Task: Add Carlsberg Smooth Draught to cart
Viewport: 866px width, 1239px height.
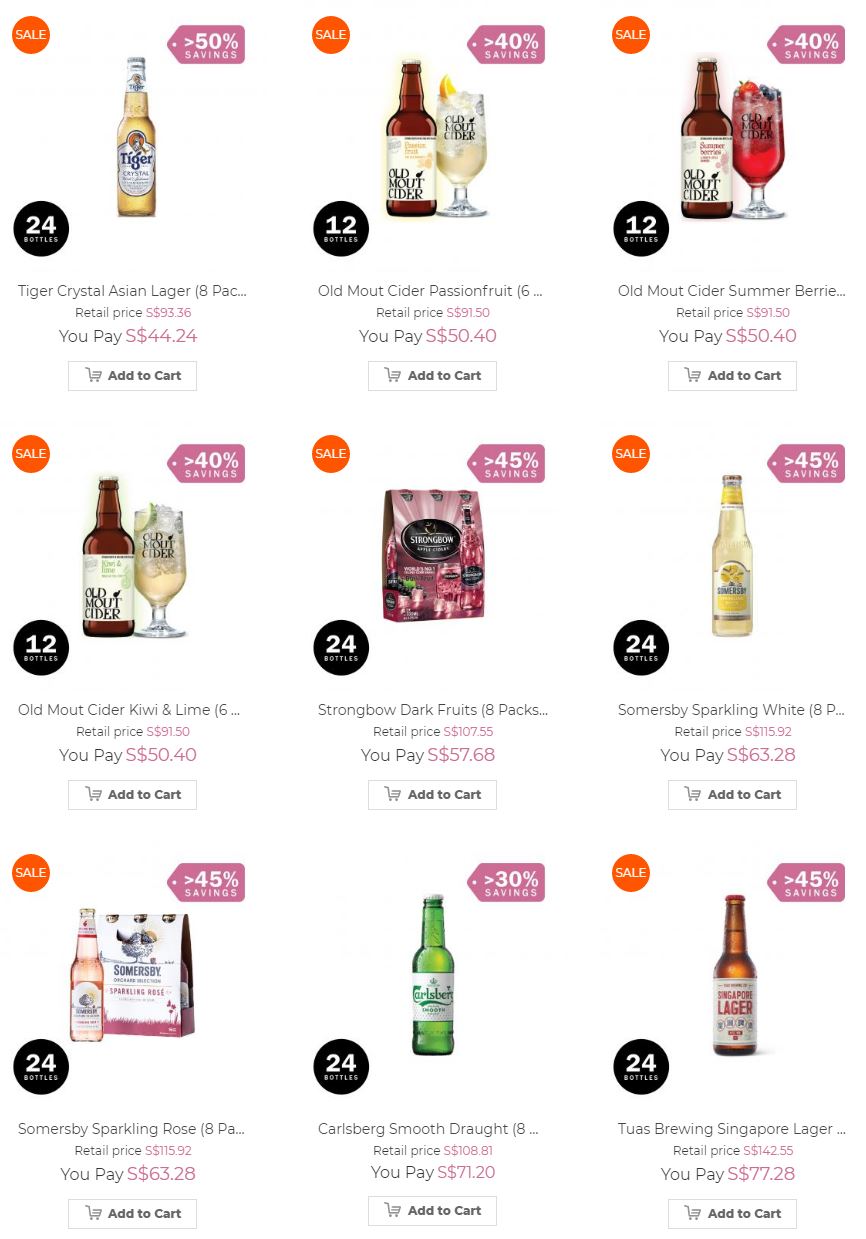Action: click(432, 1211)
